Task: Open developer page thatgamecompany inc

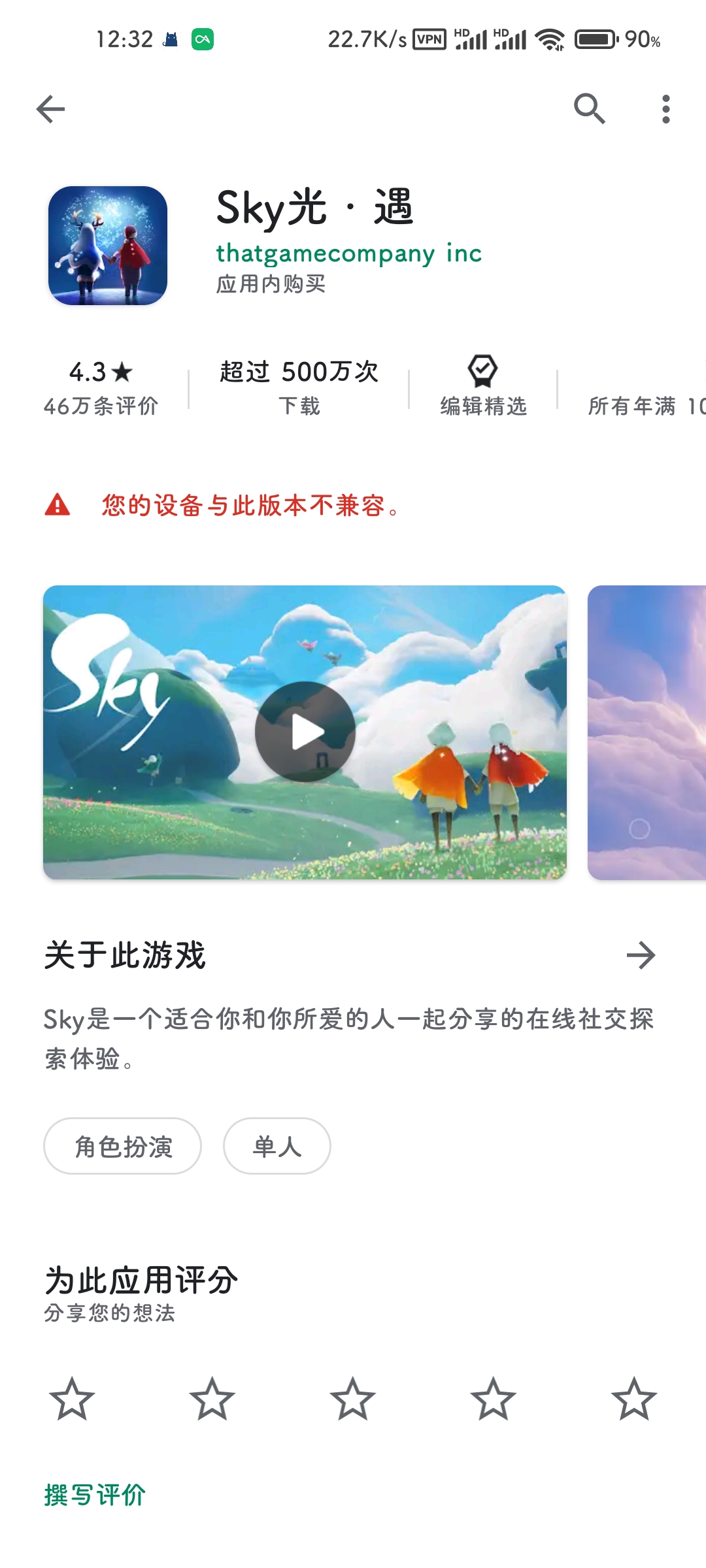Action: click(348, 253)
